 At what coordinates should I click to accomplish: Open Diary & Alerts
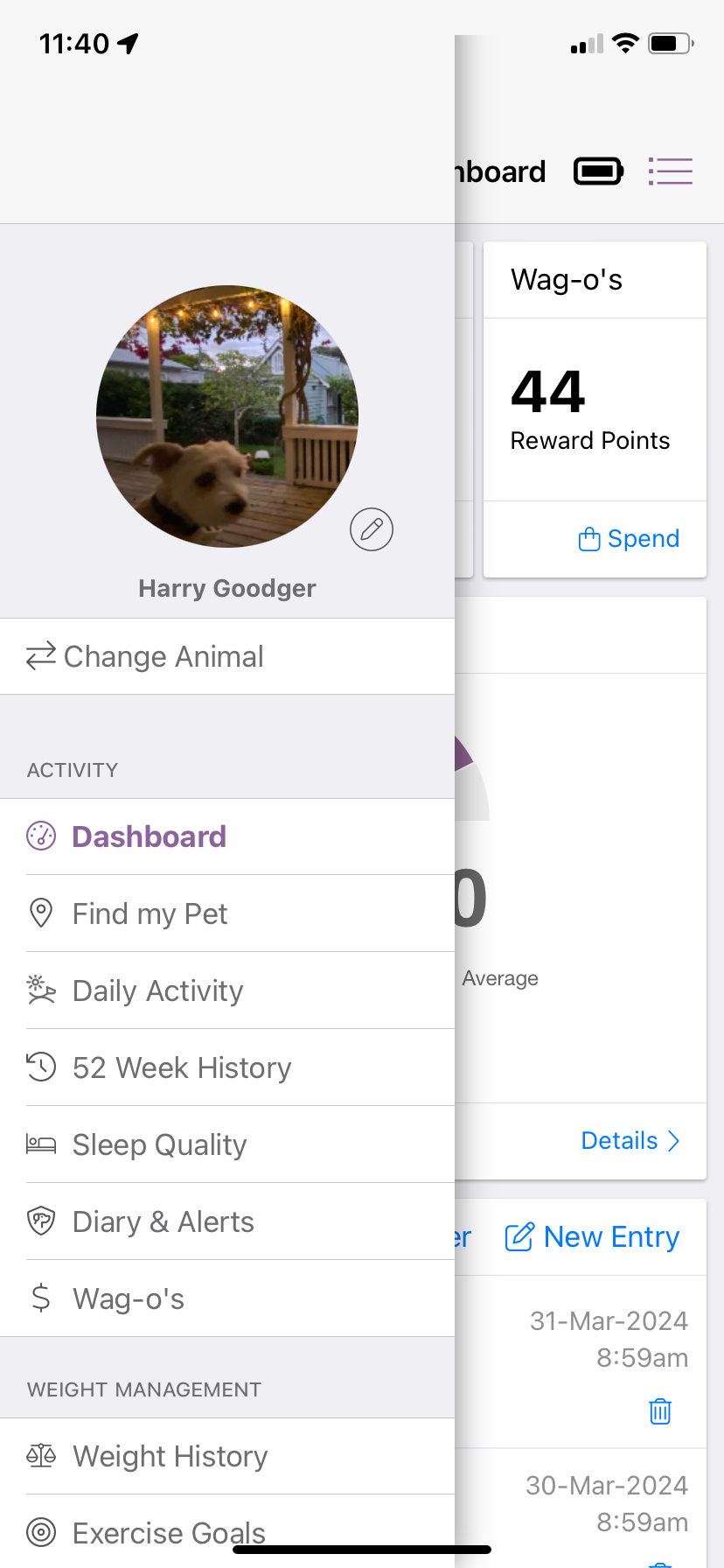(163, 1221)
